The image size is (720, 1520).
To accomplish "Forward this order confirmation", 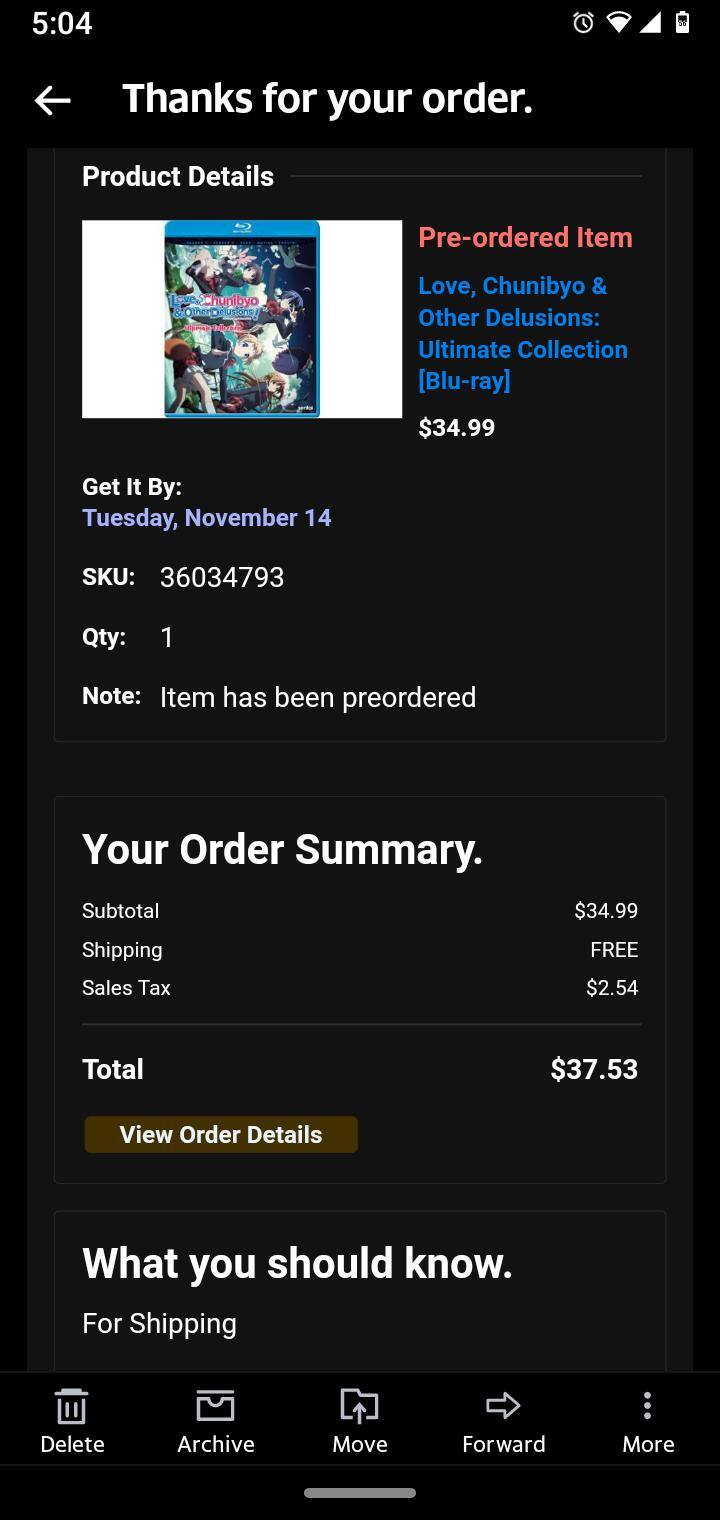I will [x=504, y=1420].
